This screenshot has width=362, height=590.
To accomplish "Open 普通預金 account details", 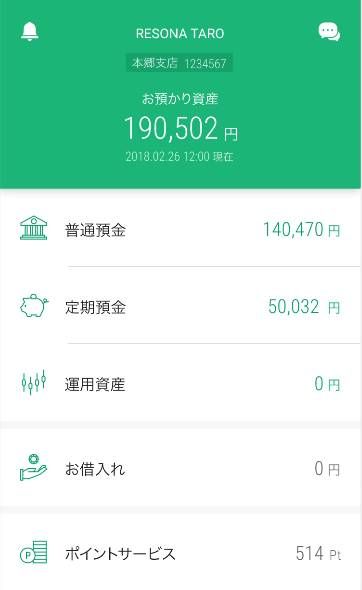I will click(x=181, y=230).
